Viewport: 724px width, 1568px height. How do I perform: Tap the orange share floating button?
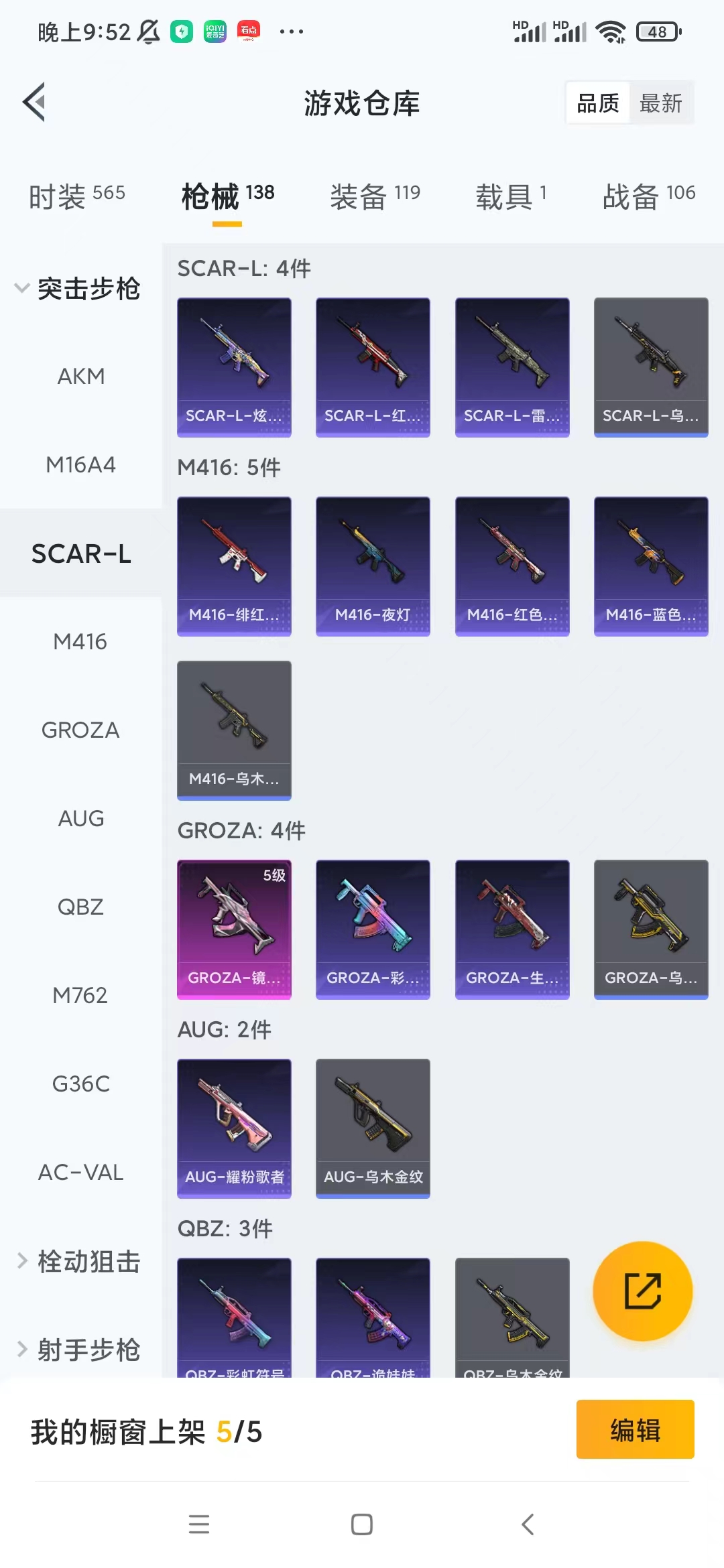point(642,1291)
